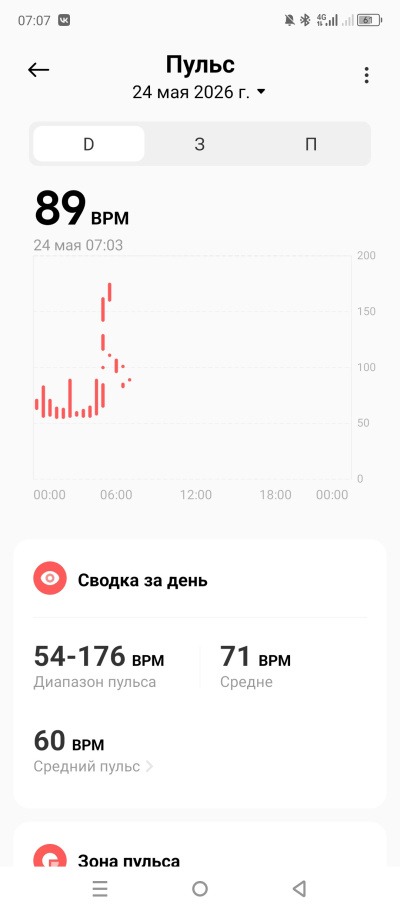Open the three-dot overflow menu
Viewport: 400px width, 911px height.
[366, 76]
